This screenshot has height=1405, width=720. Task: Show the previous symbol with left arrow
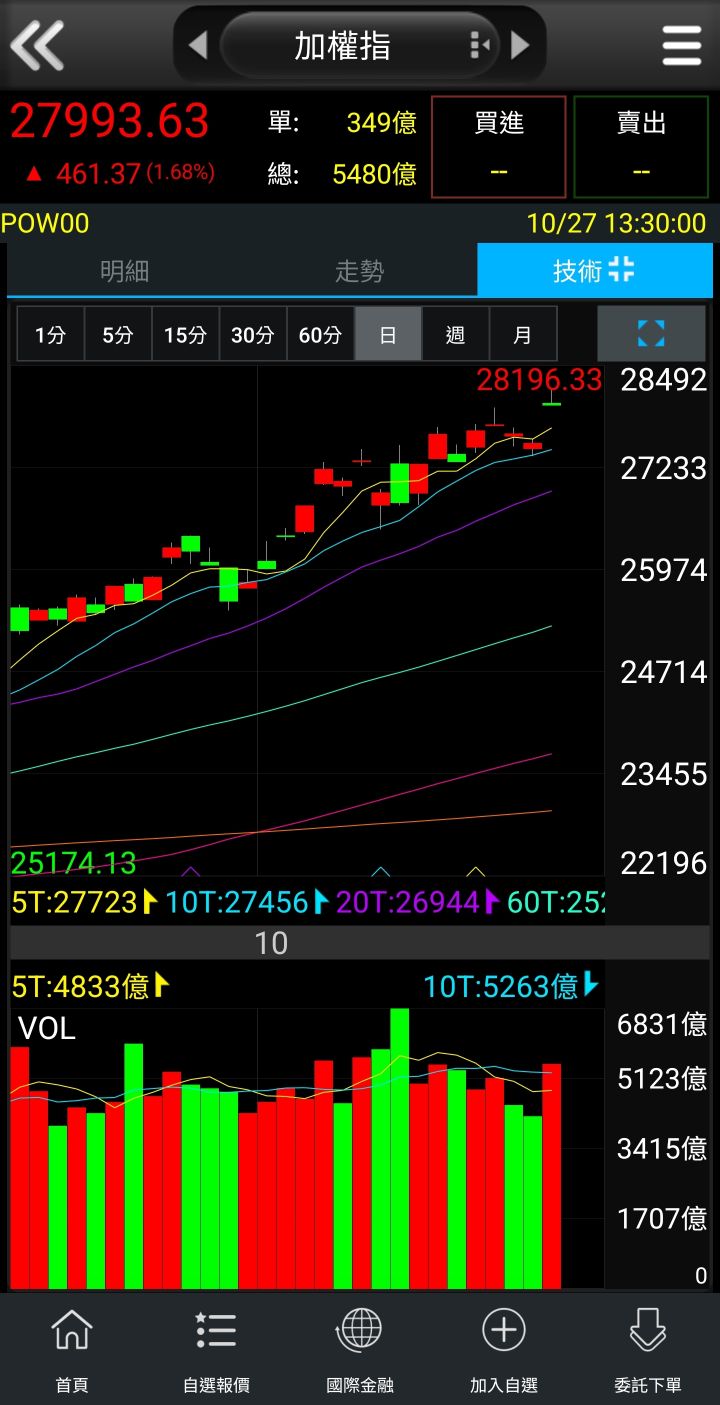(197, 45)
